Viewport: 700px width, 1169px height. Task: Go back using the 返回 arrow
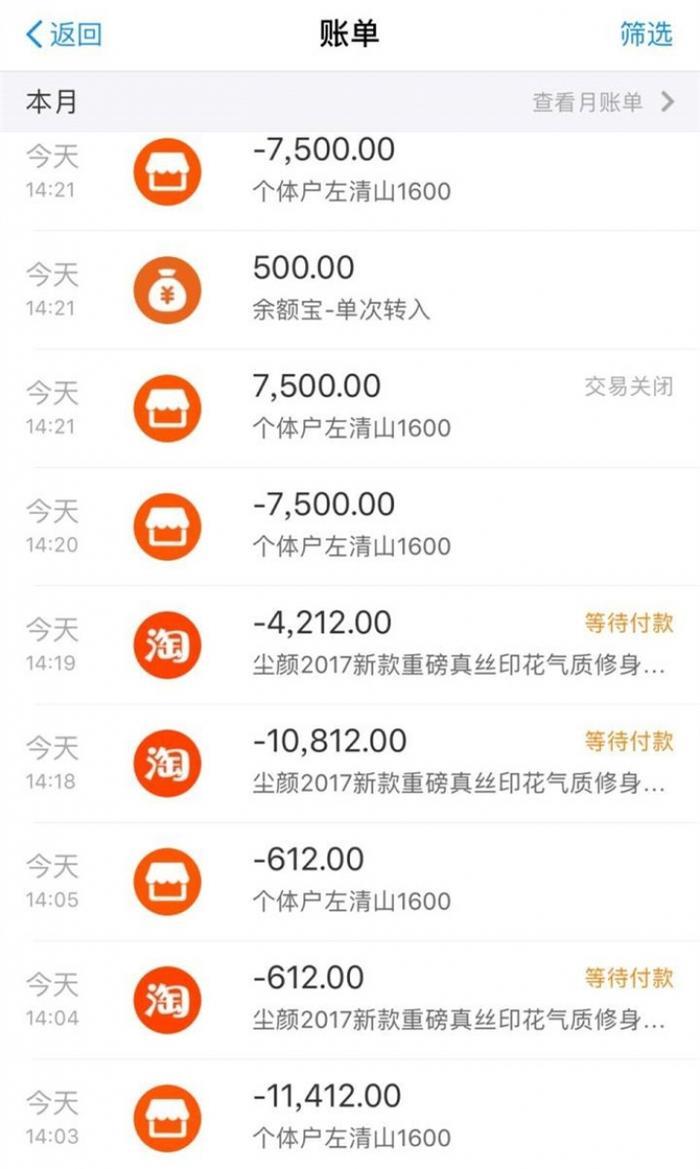click(x=63, y=35)
